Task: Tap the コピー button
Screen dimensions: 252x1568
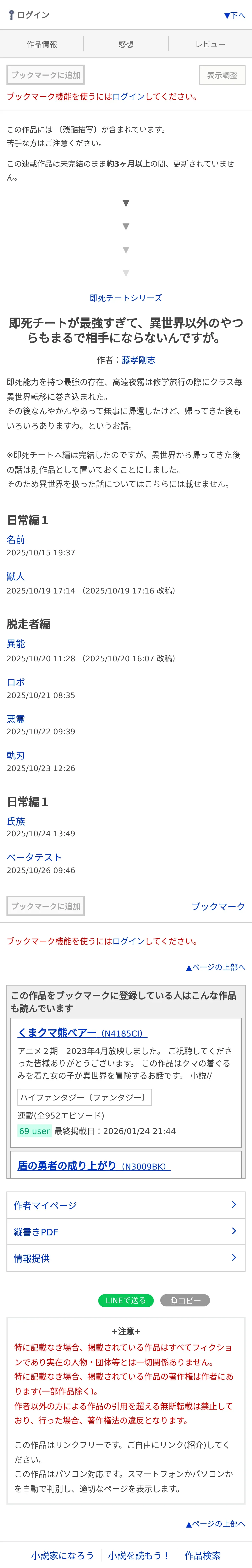Action: point(185,1300)
